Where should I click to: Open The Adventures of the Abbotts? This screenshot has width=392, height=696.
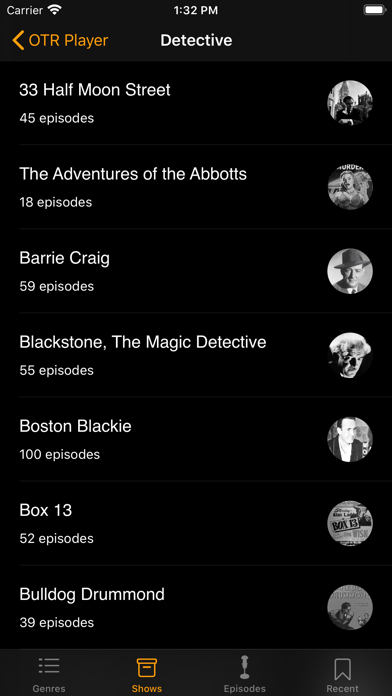pos(196,187)
